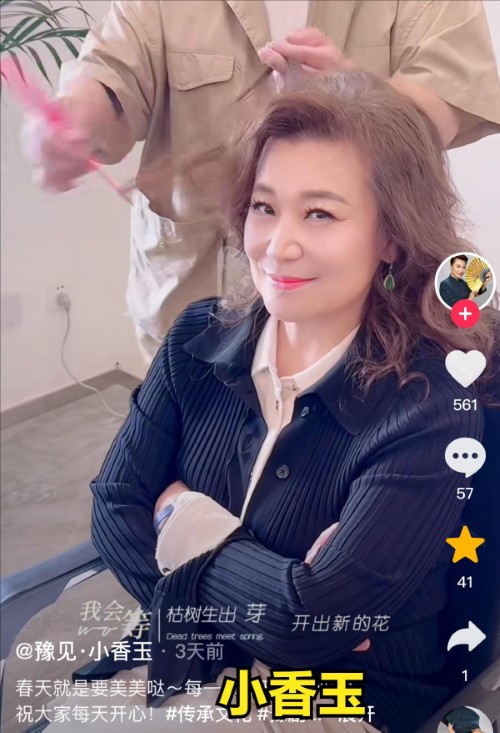Open the creator's profile avatar
Viewport: 500px width, 733px height.
pos(464,282)
